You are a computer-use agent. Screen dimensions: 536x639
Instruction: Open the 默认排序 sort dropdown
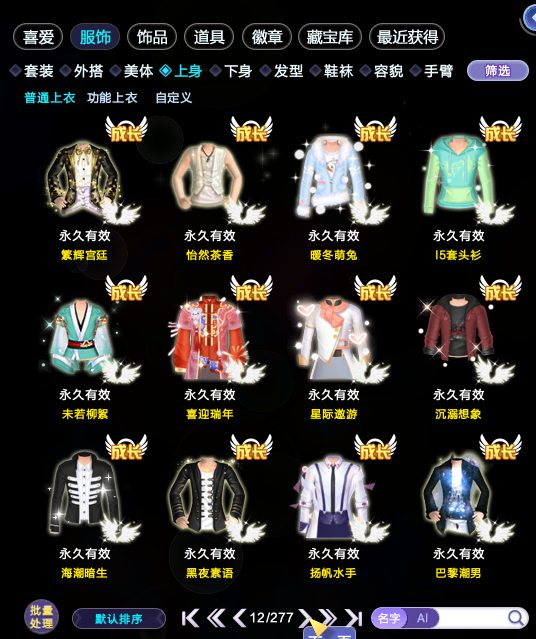119,619
